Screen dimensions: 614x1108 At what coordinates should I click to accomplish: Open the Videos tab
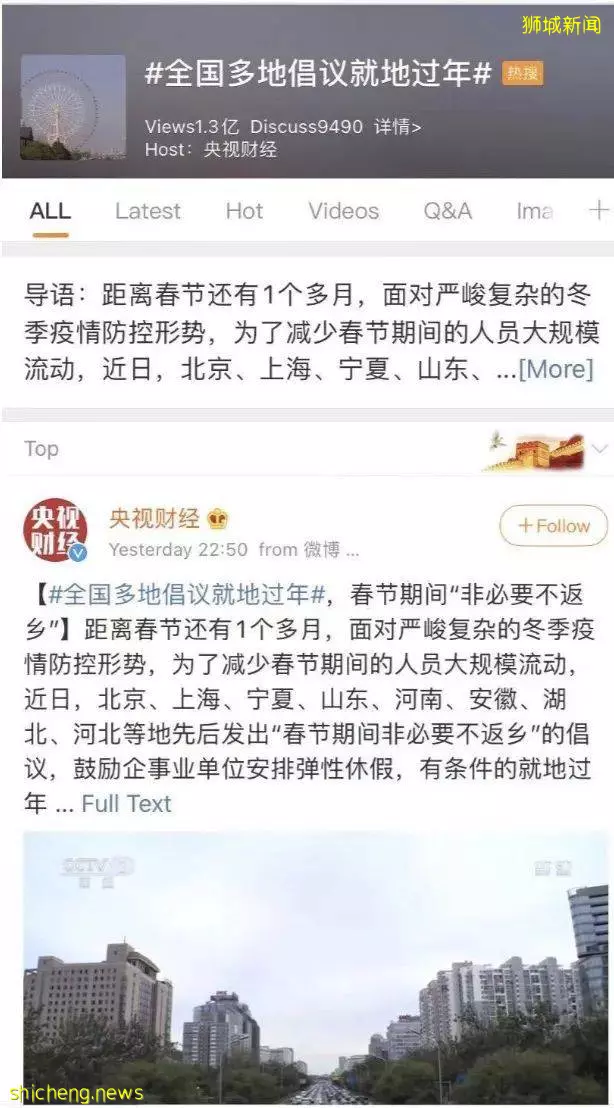[x=343, y=211]
